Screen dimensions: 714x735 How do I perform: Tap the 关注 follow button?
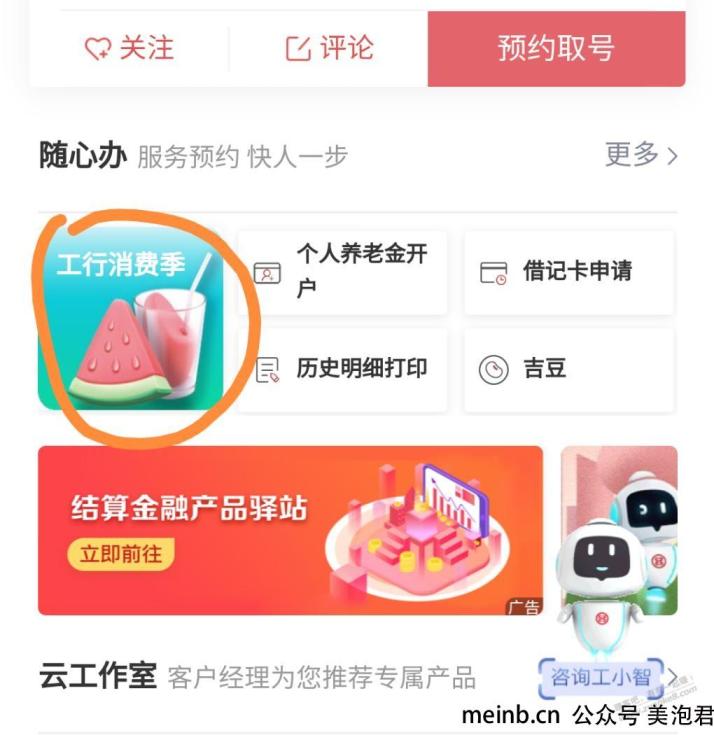(x=129, y=48)
